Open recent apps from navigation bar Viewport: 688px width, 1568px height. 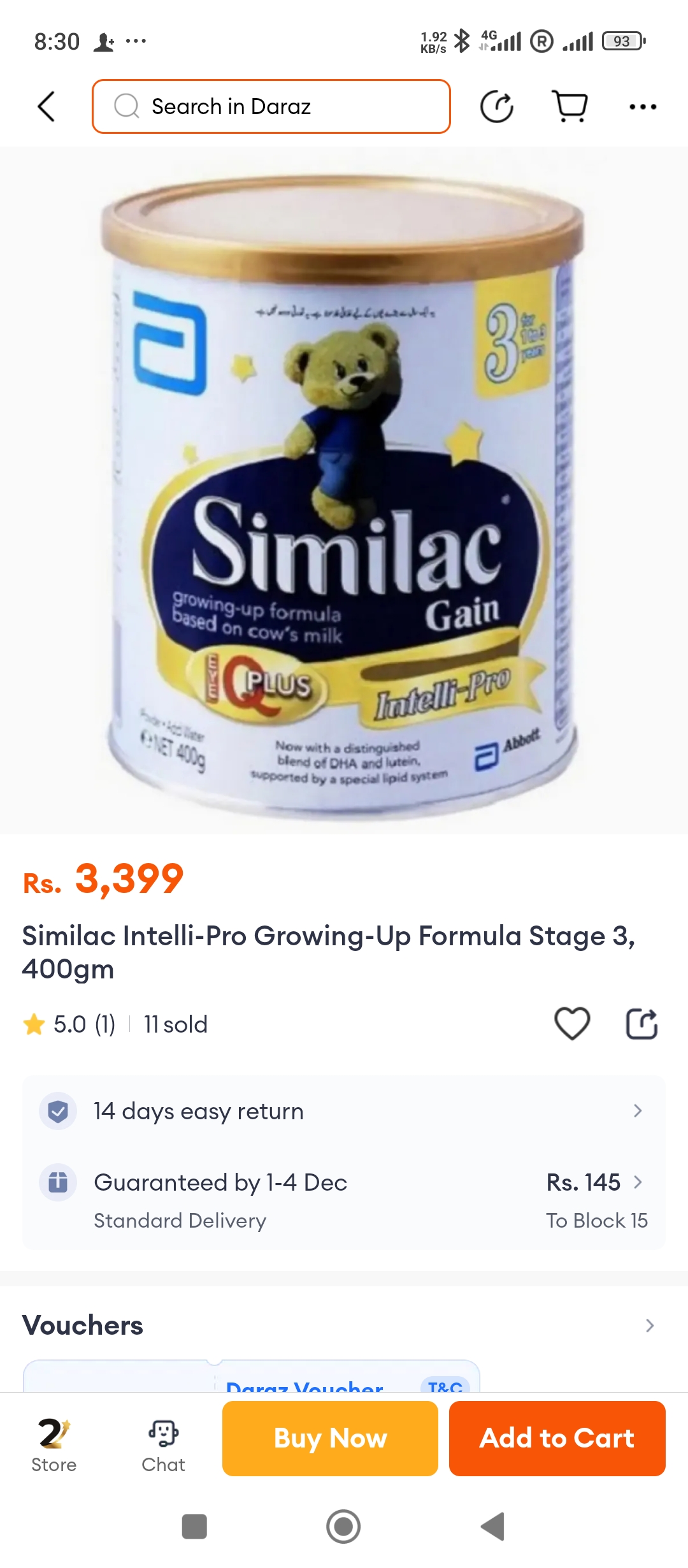click(x=194, y=1527)
